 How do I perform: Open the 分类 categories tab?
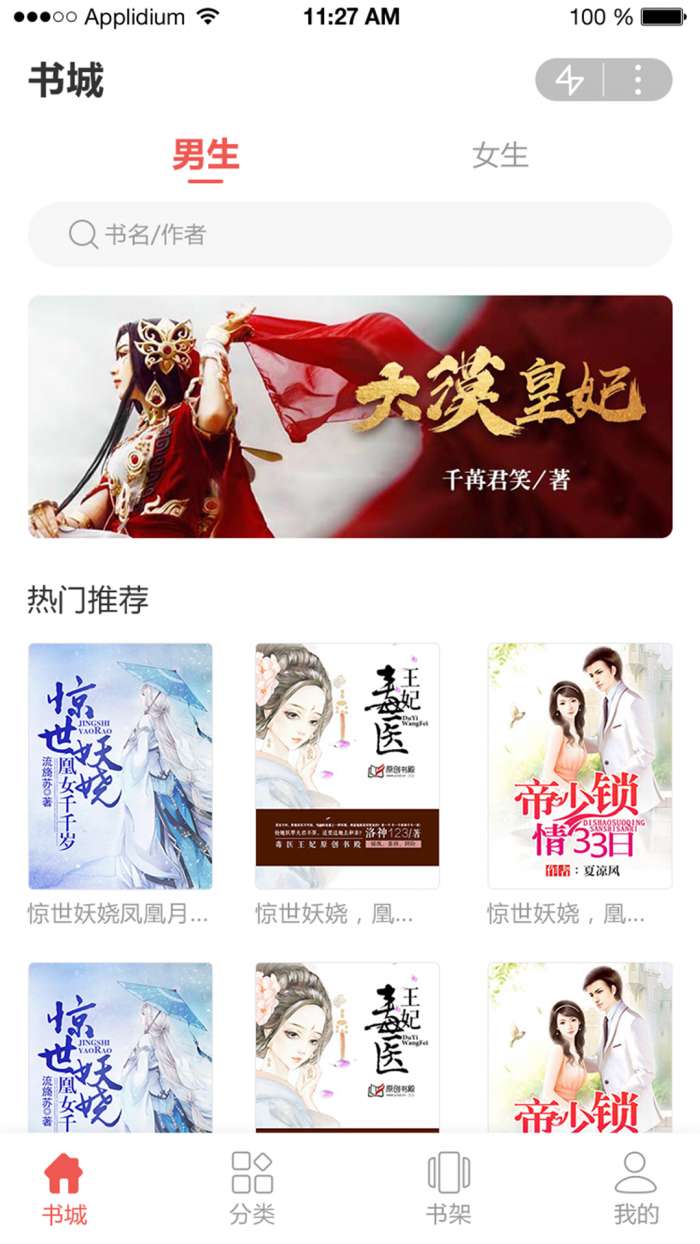click(x=252, y=1188)
